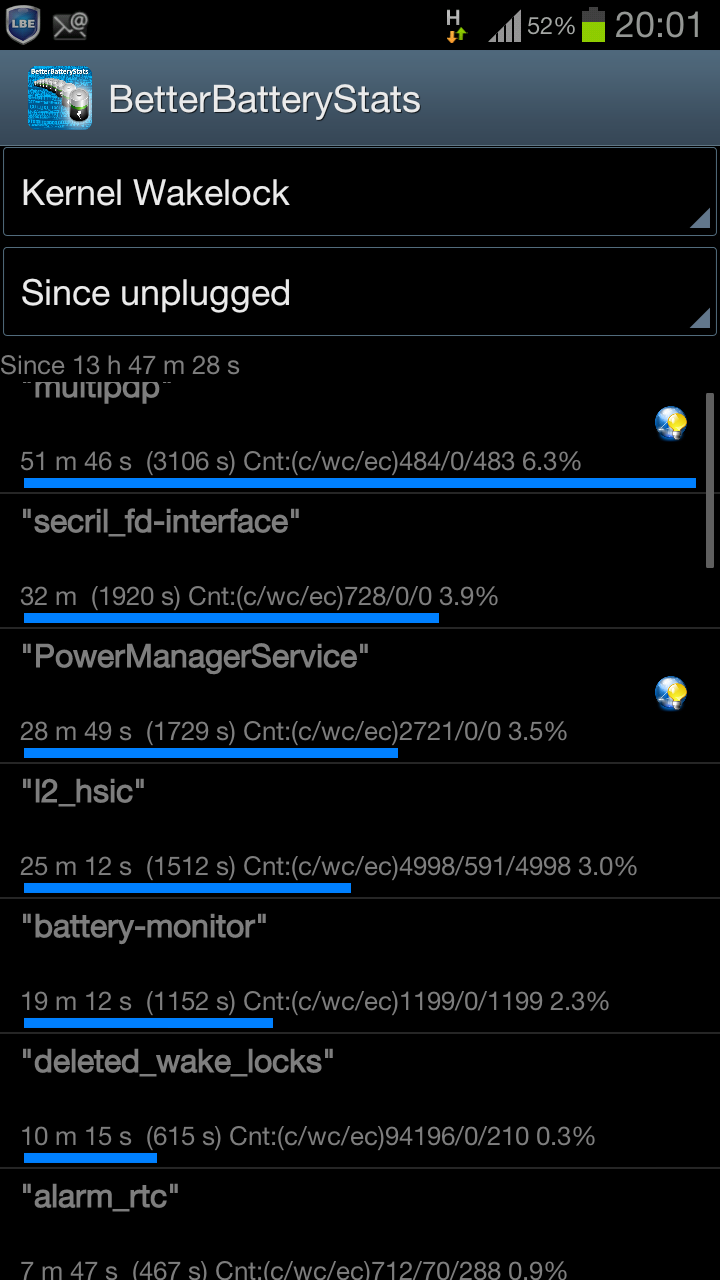Tap the BetterBatteryStats app icon in title bar

pyautogui.click(x=60, y=98)
